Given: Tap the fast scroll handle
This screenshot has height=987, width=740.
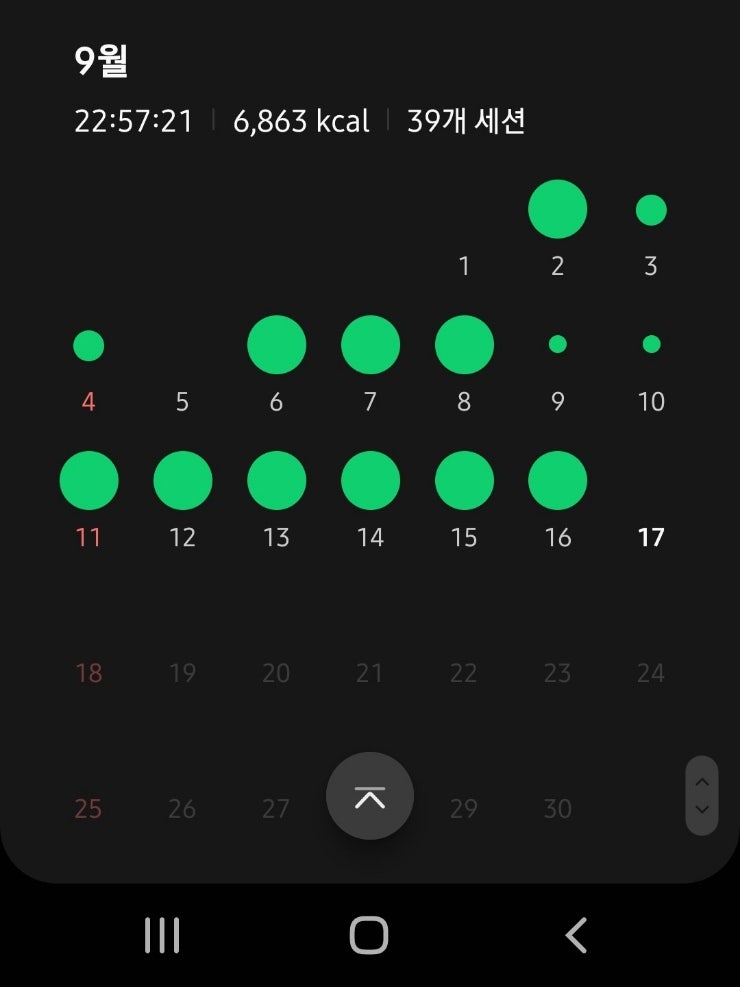Looking at the screenshot, I should click(702, 796).
